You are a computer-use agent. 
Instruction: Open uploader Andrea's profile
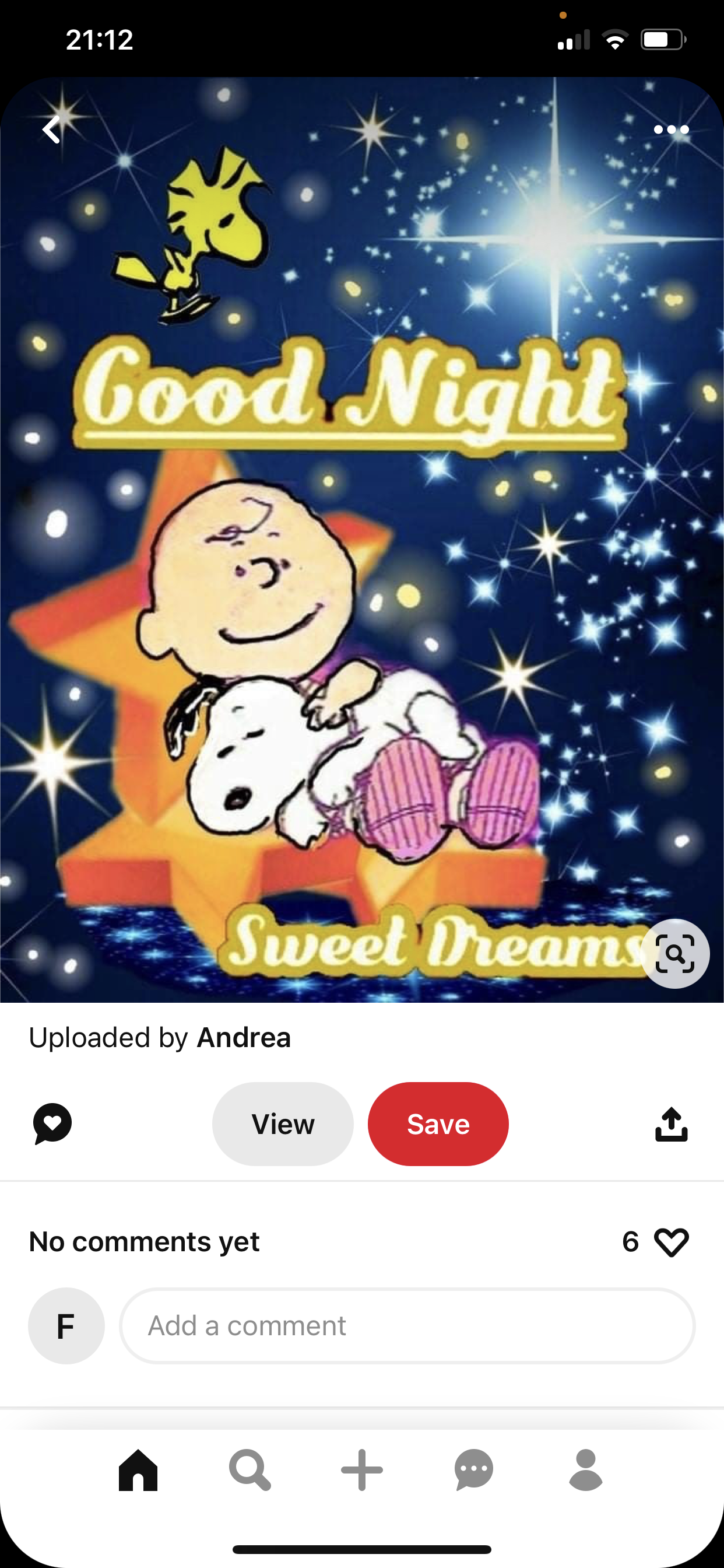pos(243,1038)
